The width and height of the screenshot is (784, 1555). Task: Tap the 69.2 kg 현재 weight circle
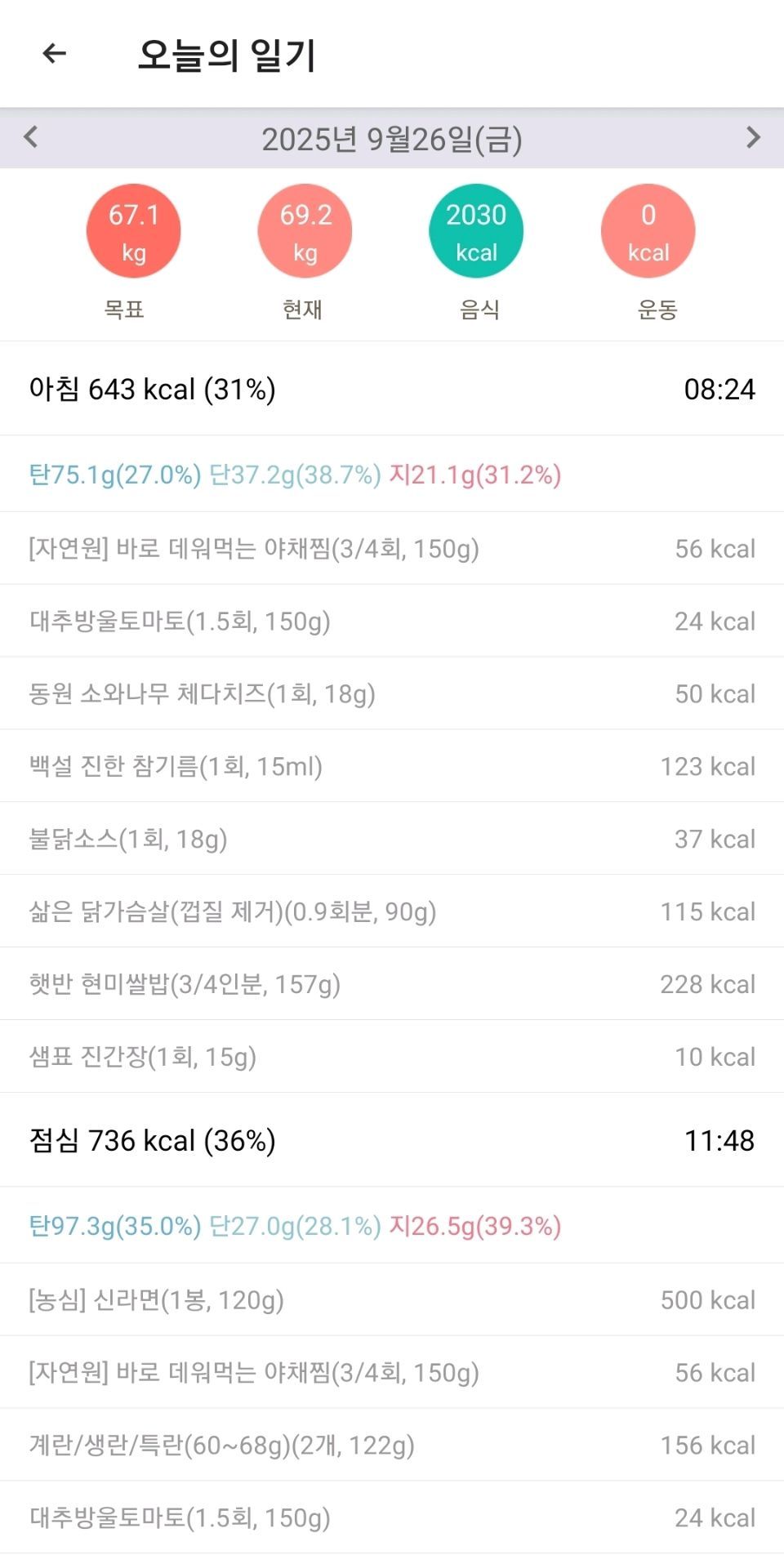tap(305, 231)
